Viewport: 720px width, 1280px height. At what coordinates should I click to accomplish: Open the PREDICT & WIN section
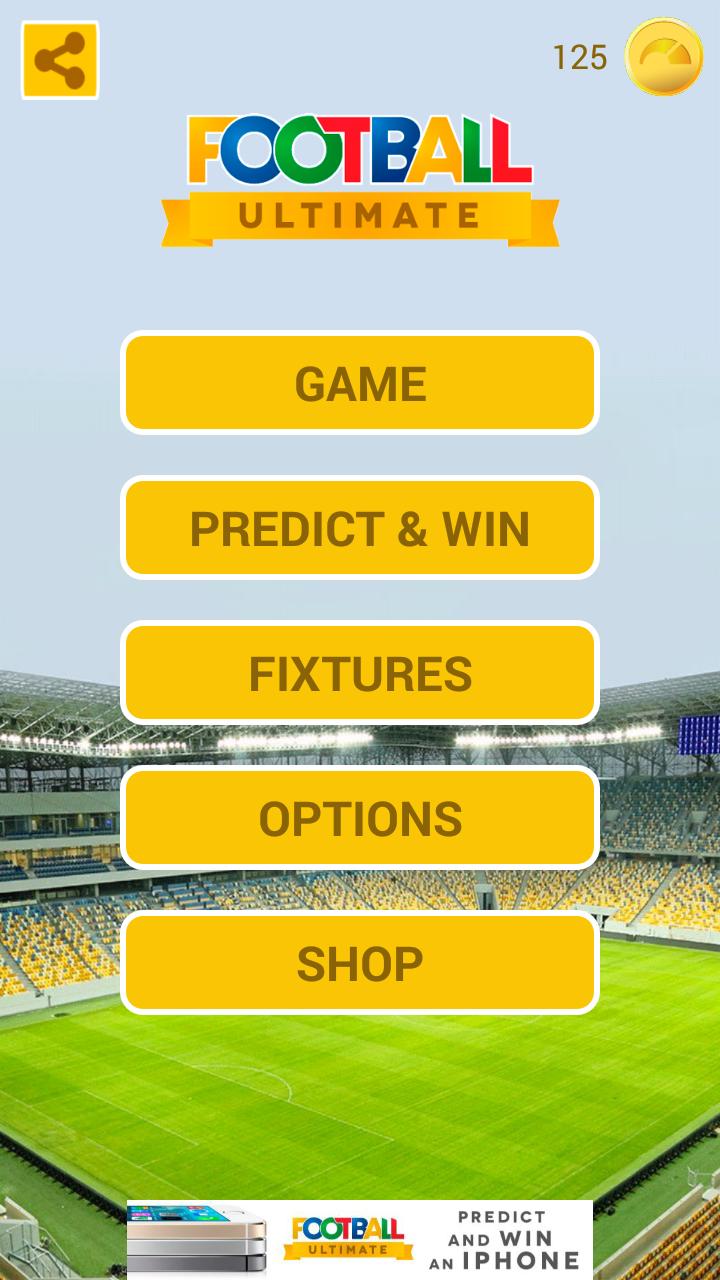click(360, 528)
